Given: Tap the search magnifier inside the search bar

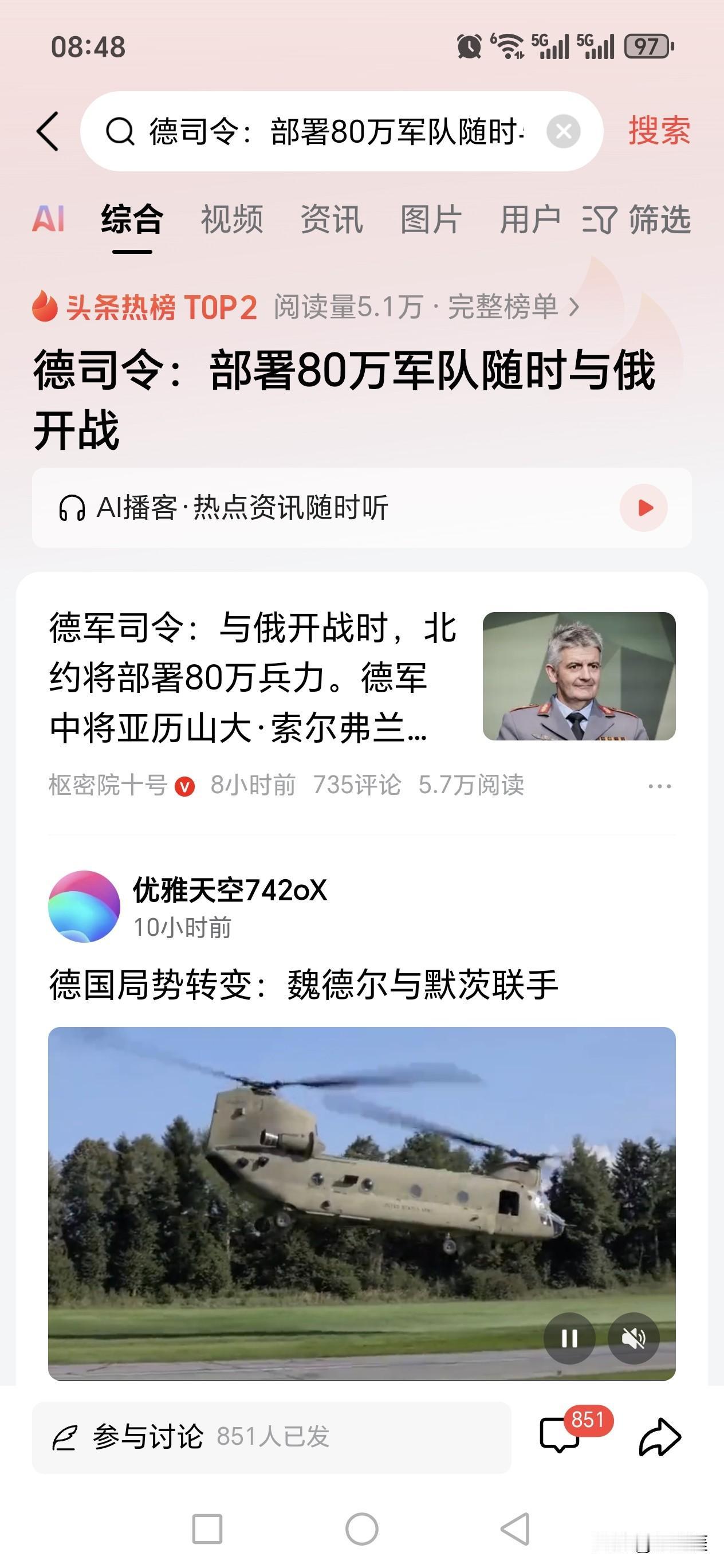Looking at the screenshot, I should point(120,131).
